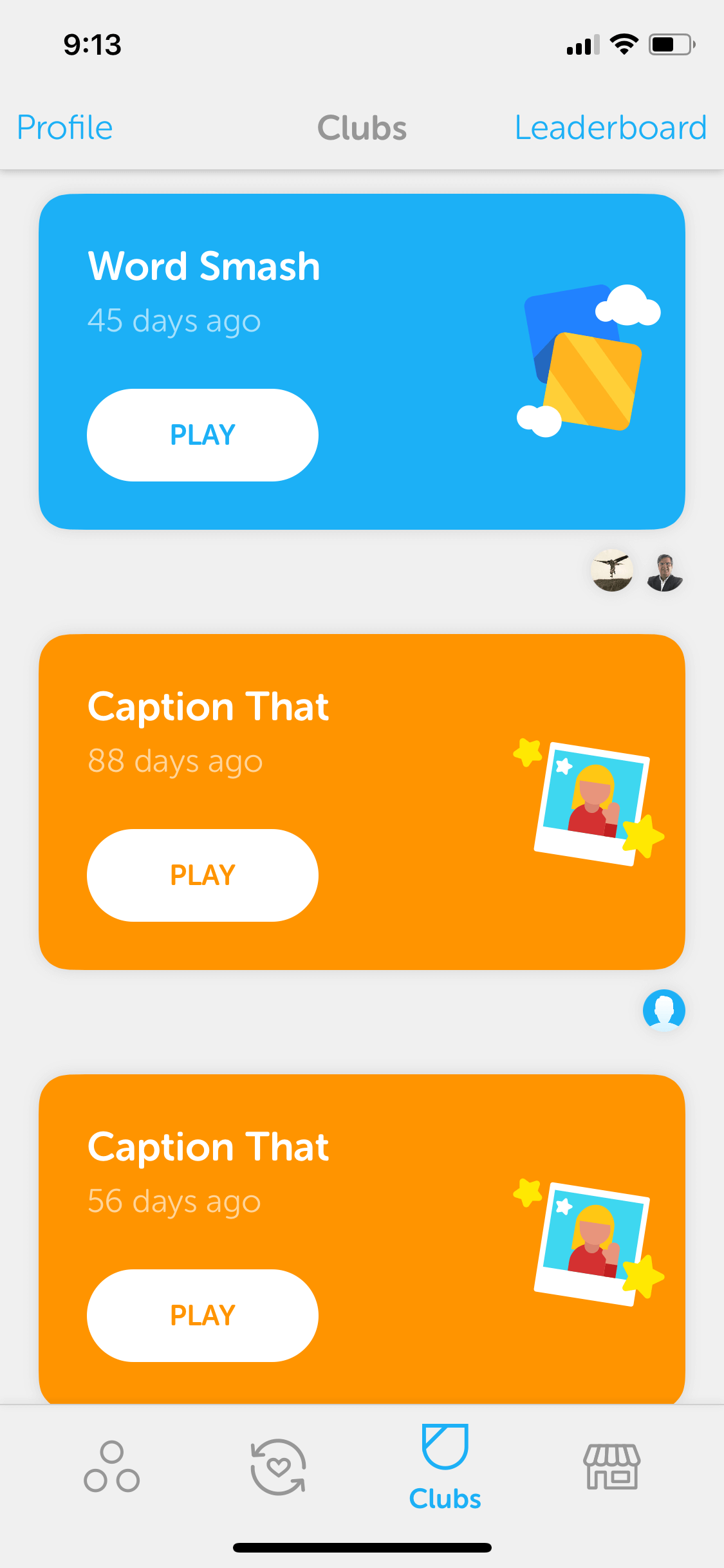Tap the man avatar under Word Smash
The width and height of the screenshot is (724, 1568).
665,570
